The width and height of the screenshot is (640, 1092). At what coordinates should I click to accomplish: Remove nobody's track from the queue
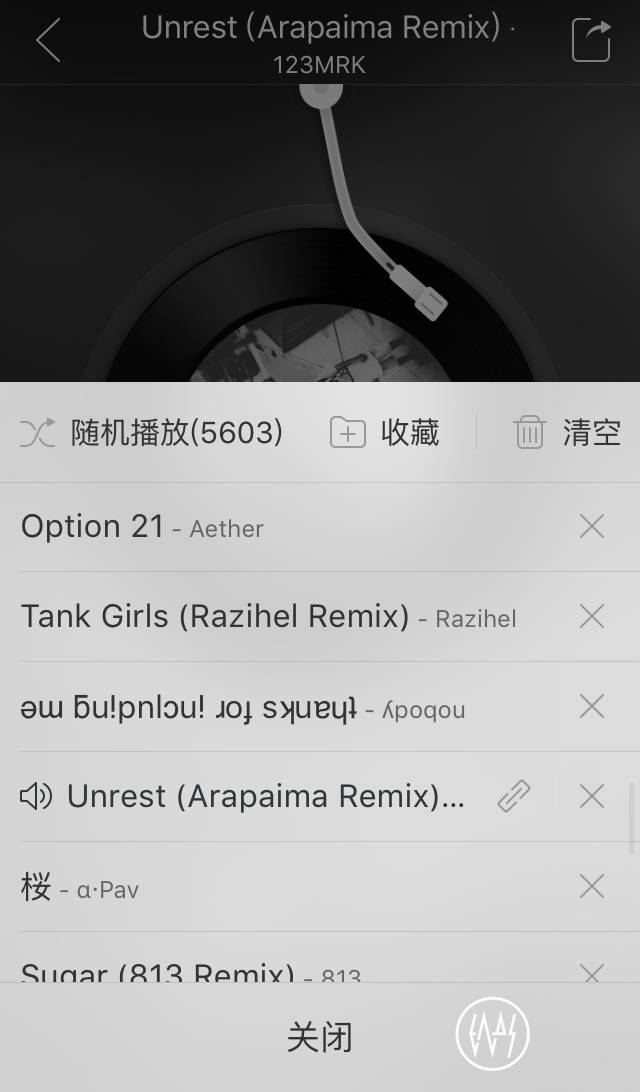point(592,707)
